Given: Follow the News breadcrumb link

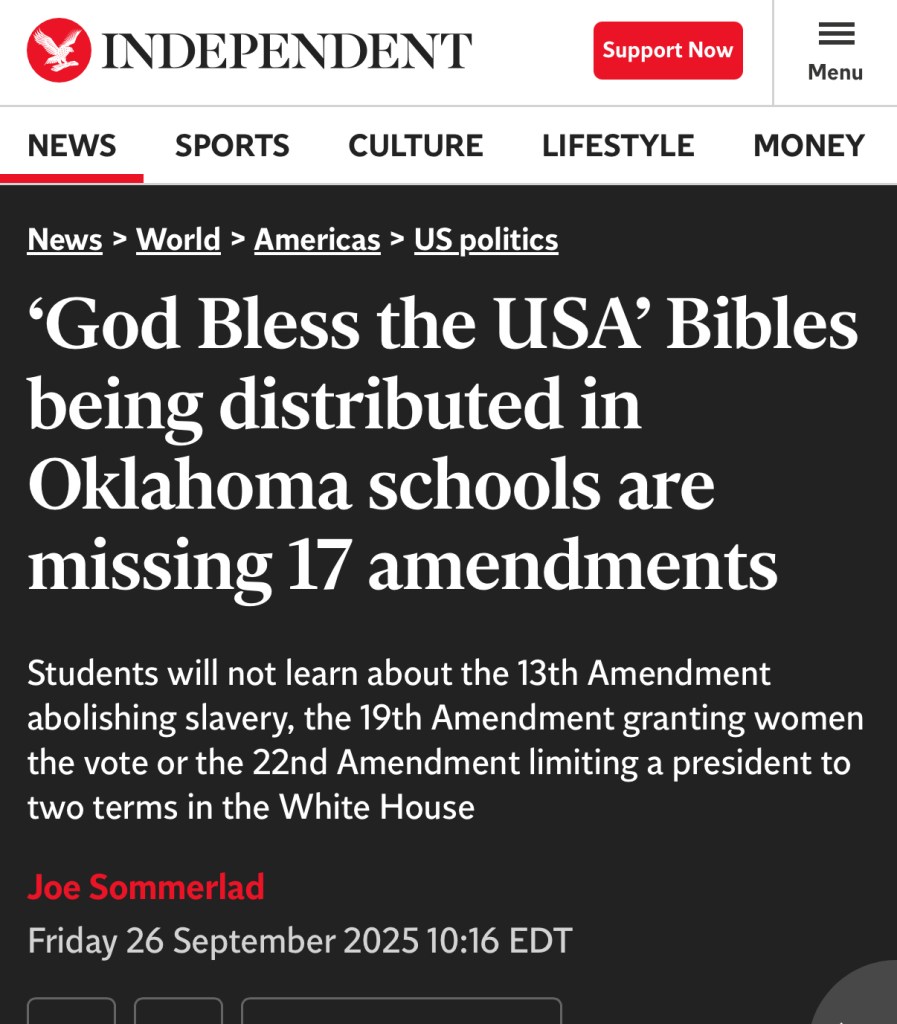Looking at the screenshot, I should (65, 240).
